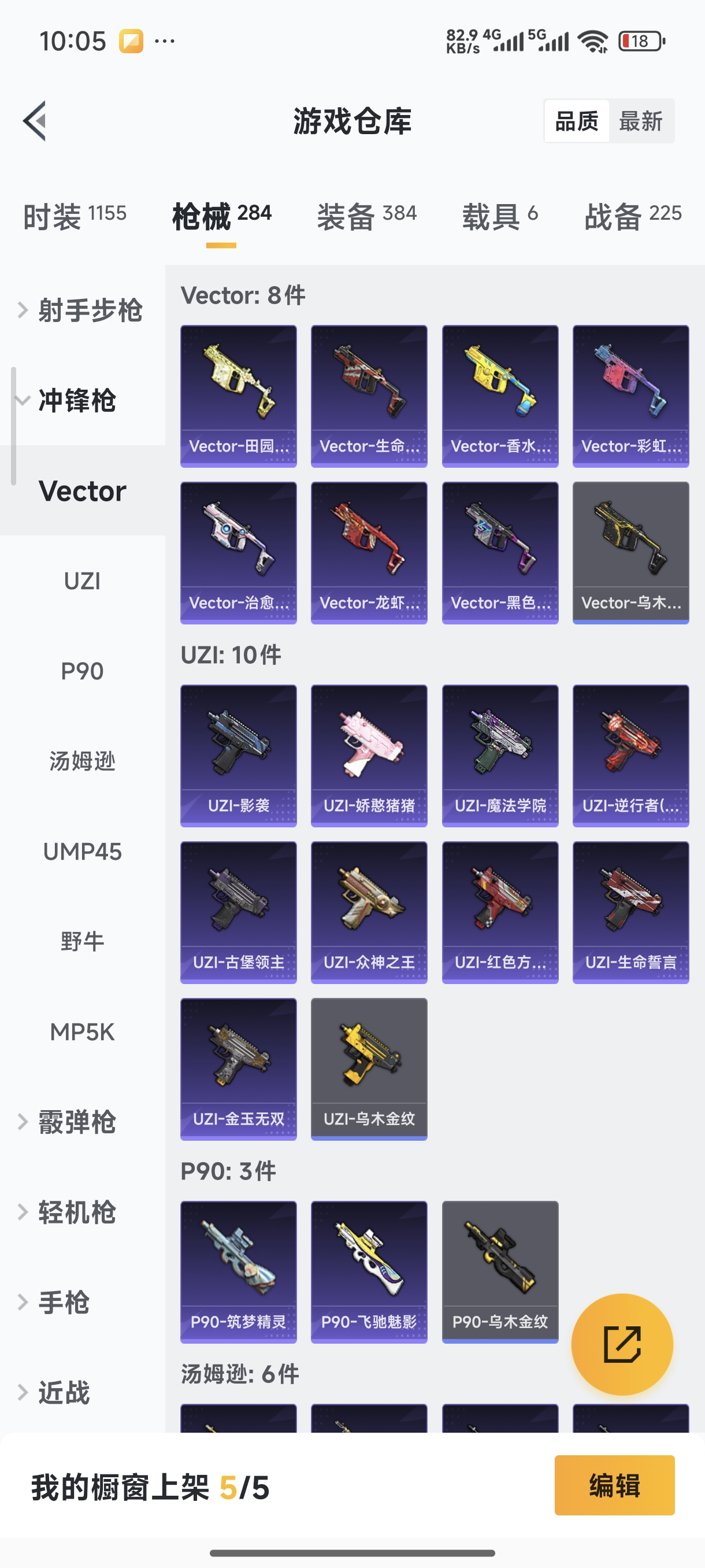The height and width of the screenshot is (1568, 705).
Task: View the UZI-娇憨猪猪 skin
Action: [369, 755]
